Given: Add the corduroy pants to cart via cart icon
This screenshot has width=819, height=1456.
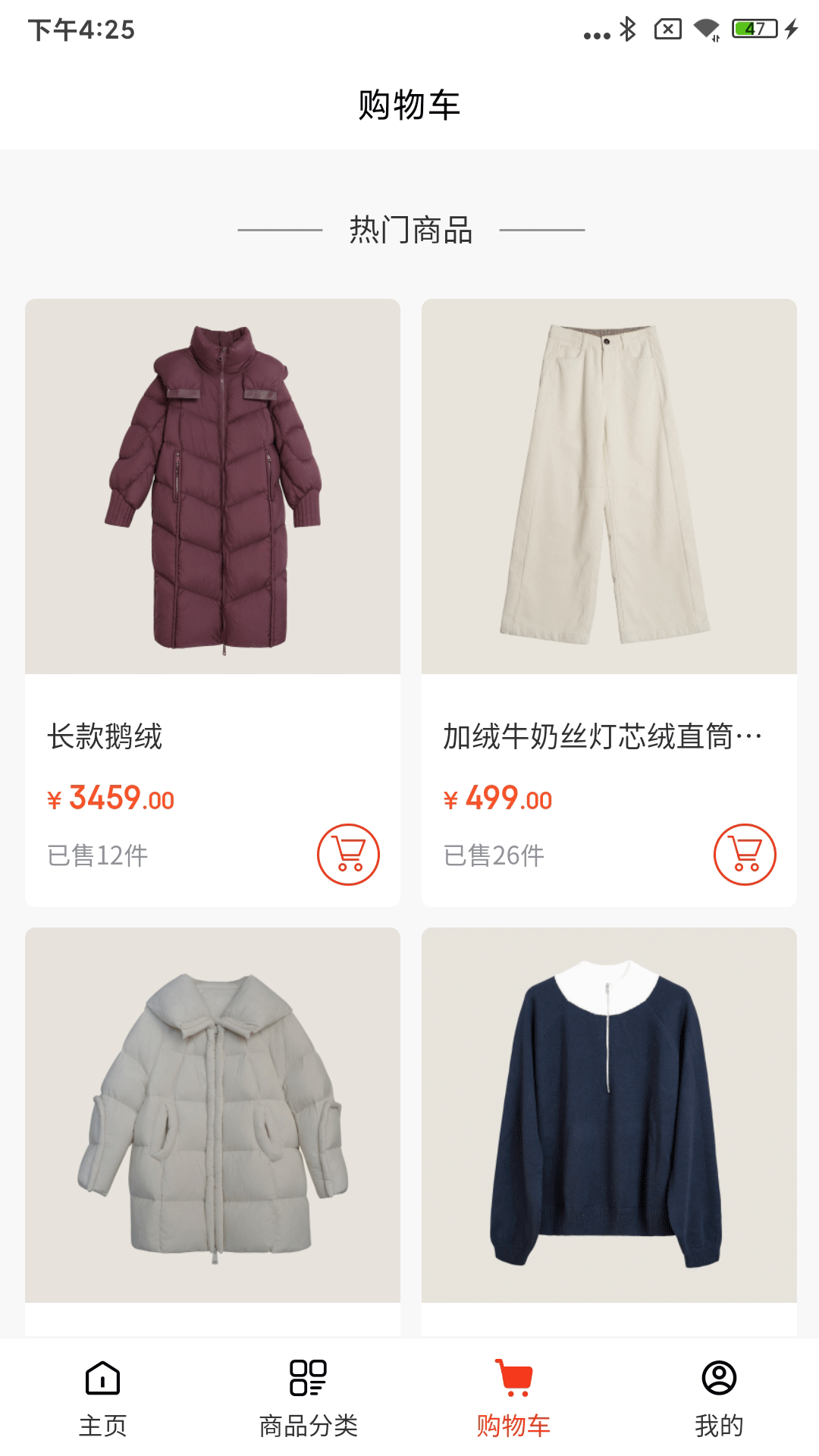Looking at the screenshot, I should 745,855.
